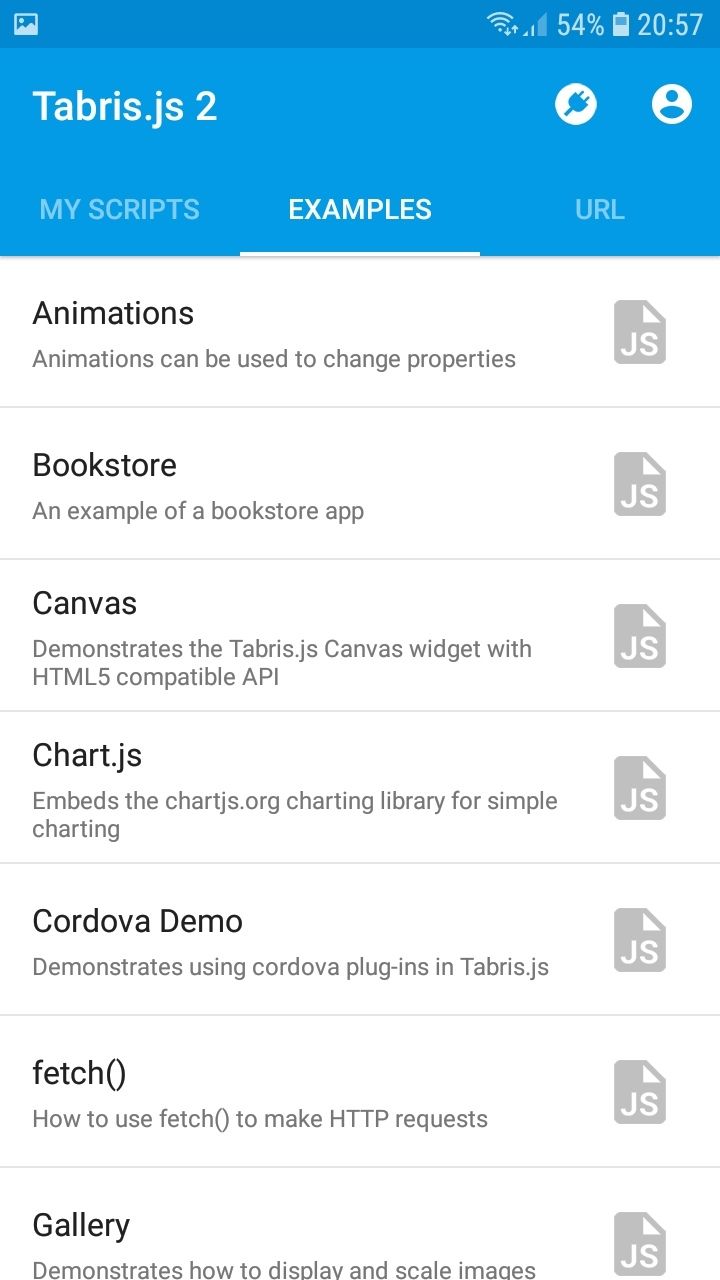Open the plug connection icon
This screenshot has height=1280, width=720.
(x=576, y=104)
